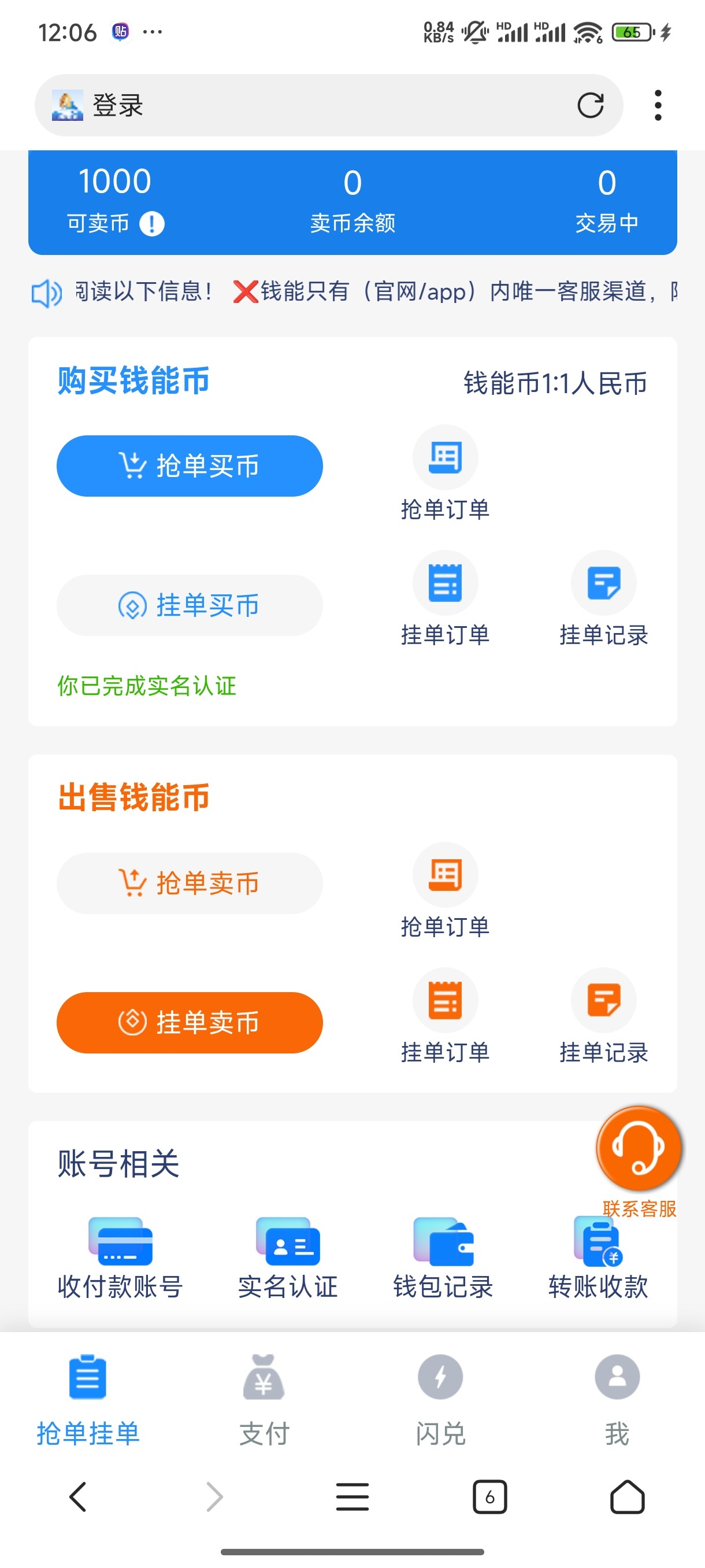Viewport: 705px width, 1568px height.
Task: Open the browser overflow menu
Action: point(658,105)
